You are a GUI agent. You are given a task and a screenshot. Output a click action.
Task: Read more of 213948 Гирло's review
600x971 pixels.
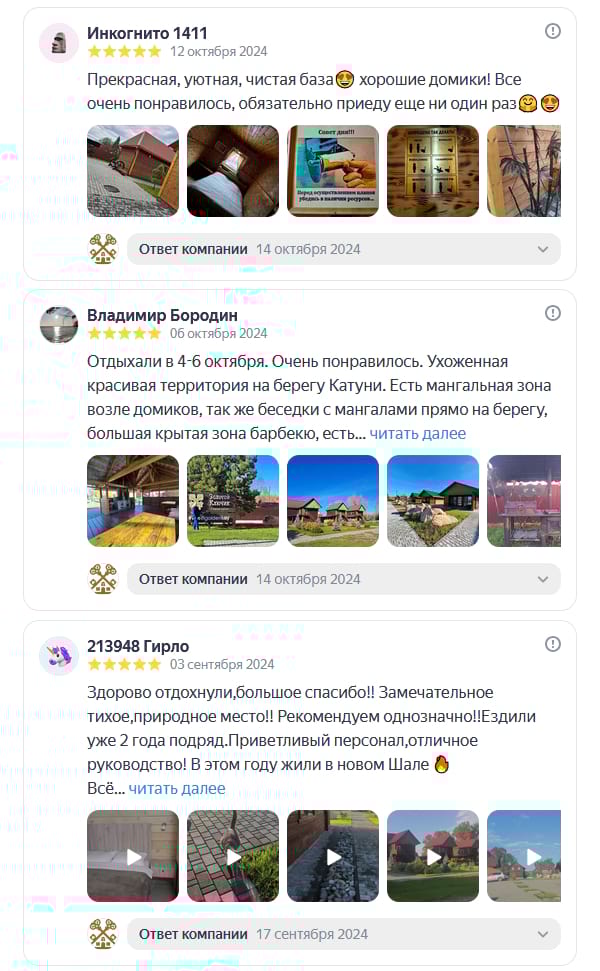click(x=176, y=788)
